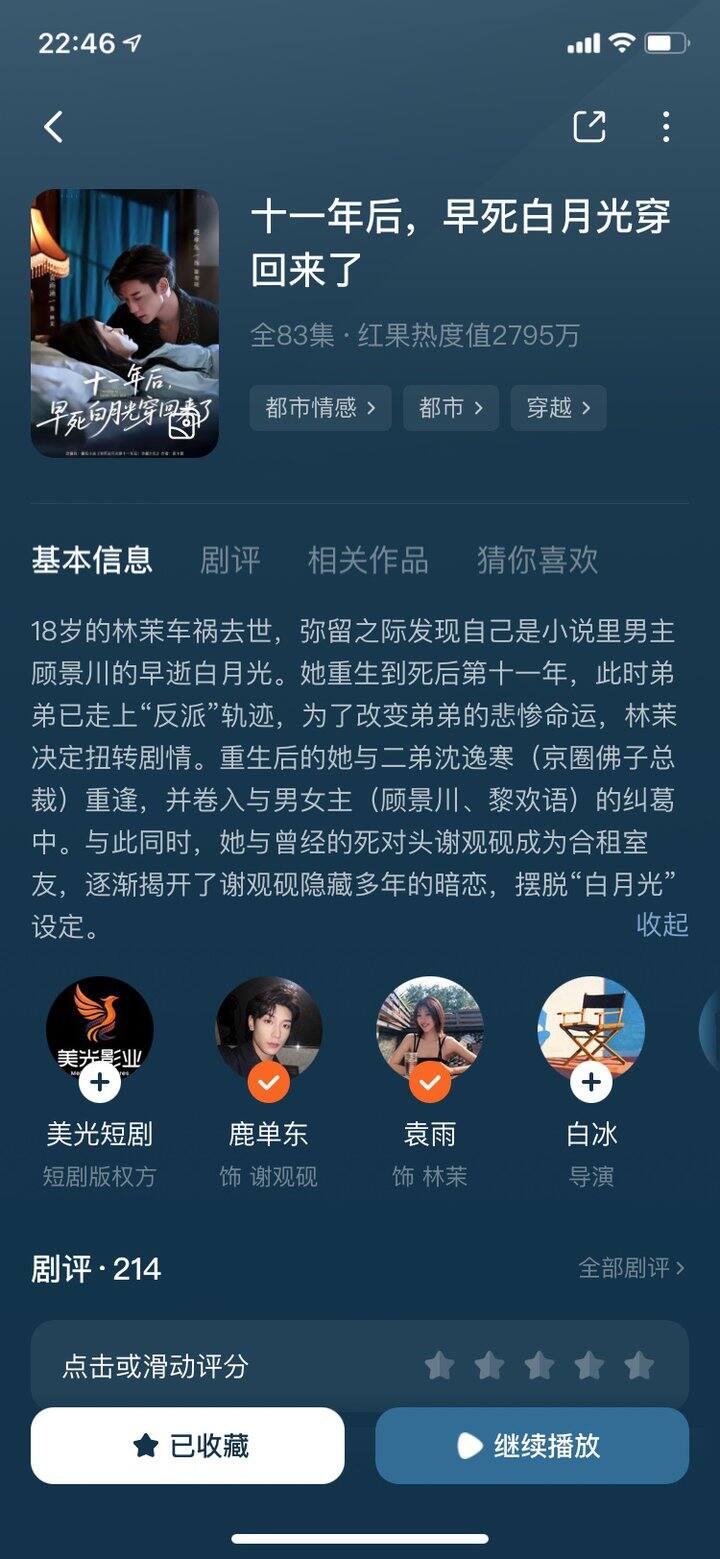Viewport: 720px width, 1559px height.
Task: Go back using the top-left arrow
Action: pyautogui.click(x=54, y=127)
